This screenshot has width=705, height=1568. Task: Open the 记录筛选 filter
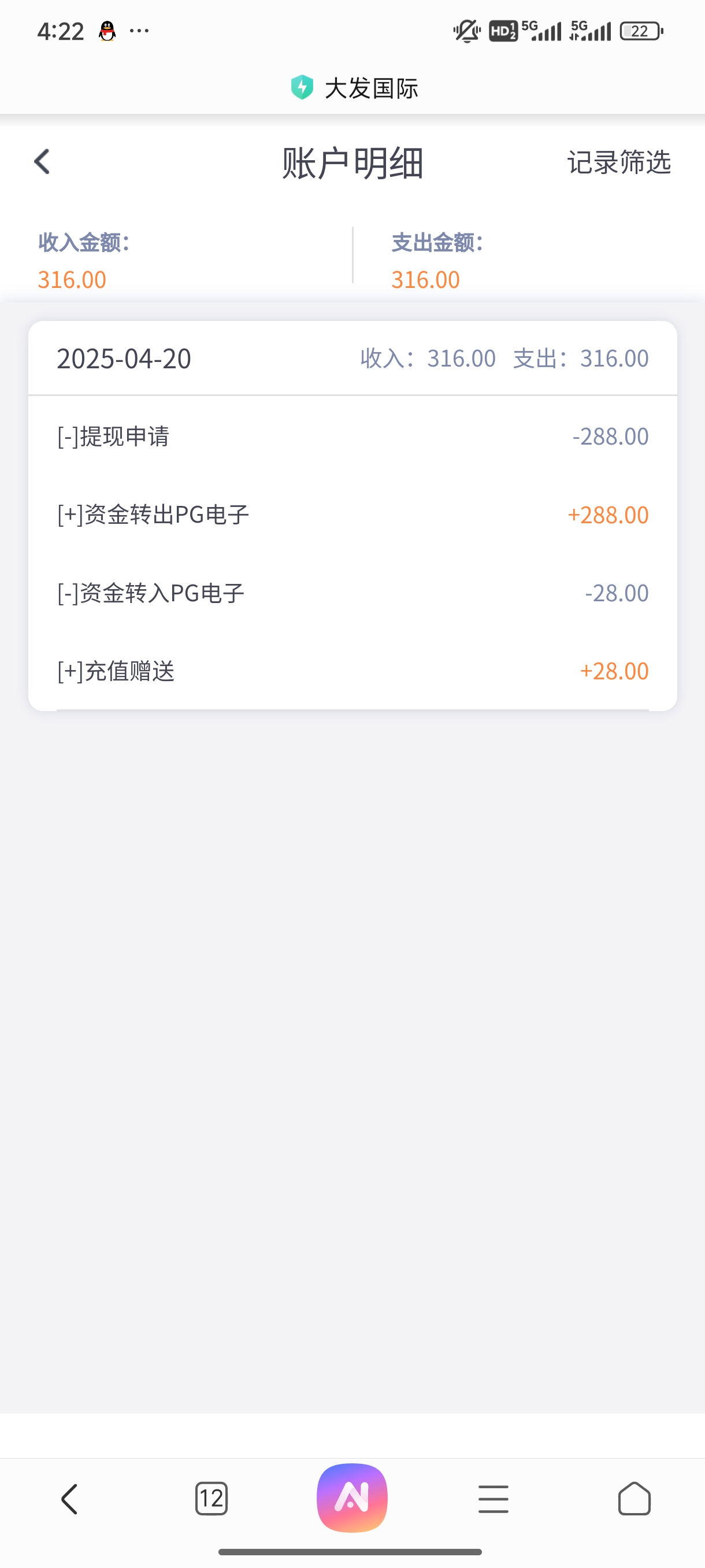(x=619, y=162)
